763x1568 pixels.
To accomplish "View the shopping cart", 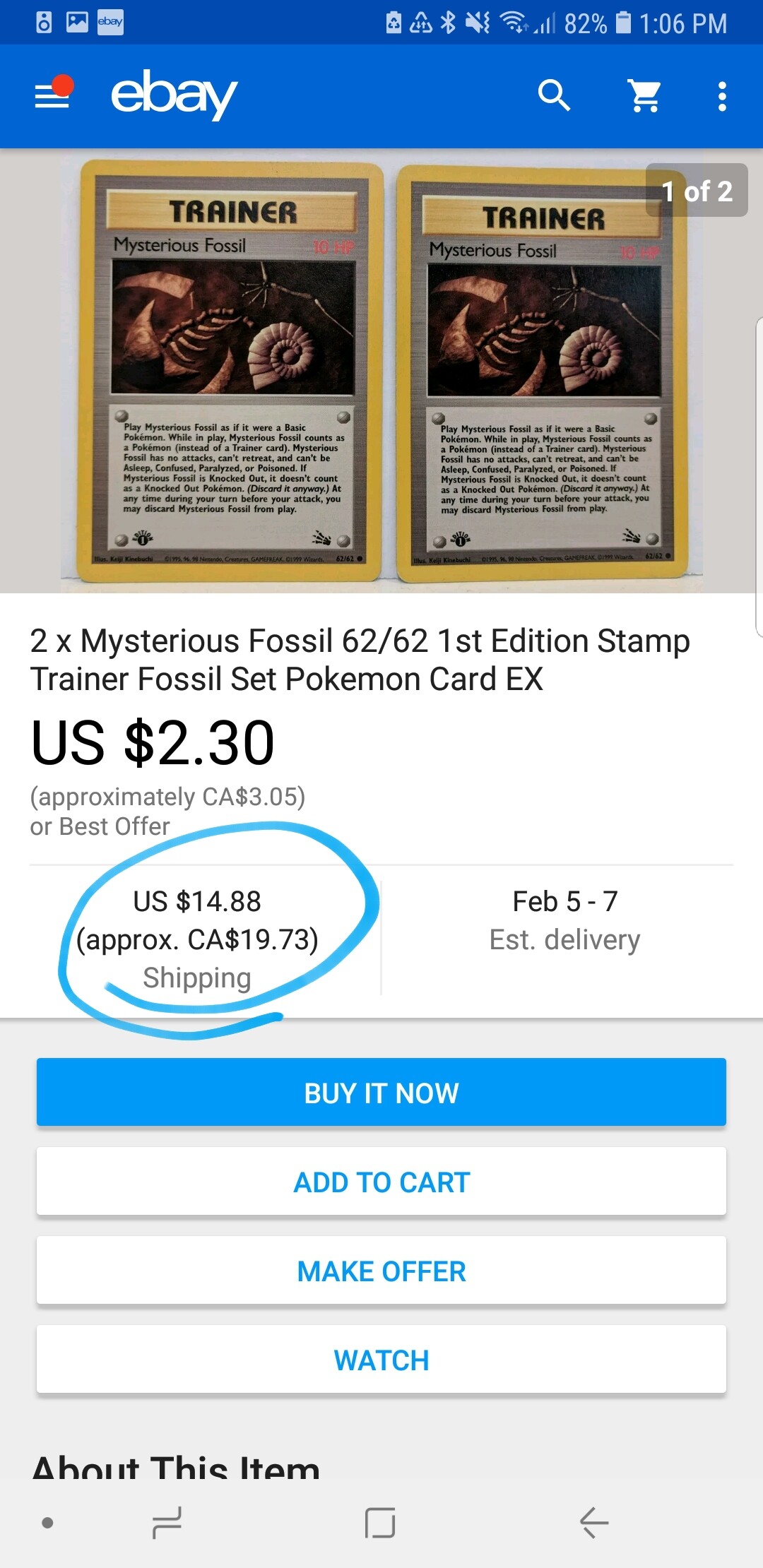I will coord(644,95).
